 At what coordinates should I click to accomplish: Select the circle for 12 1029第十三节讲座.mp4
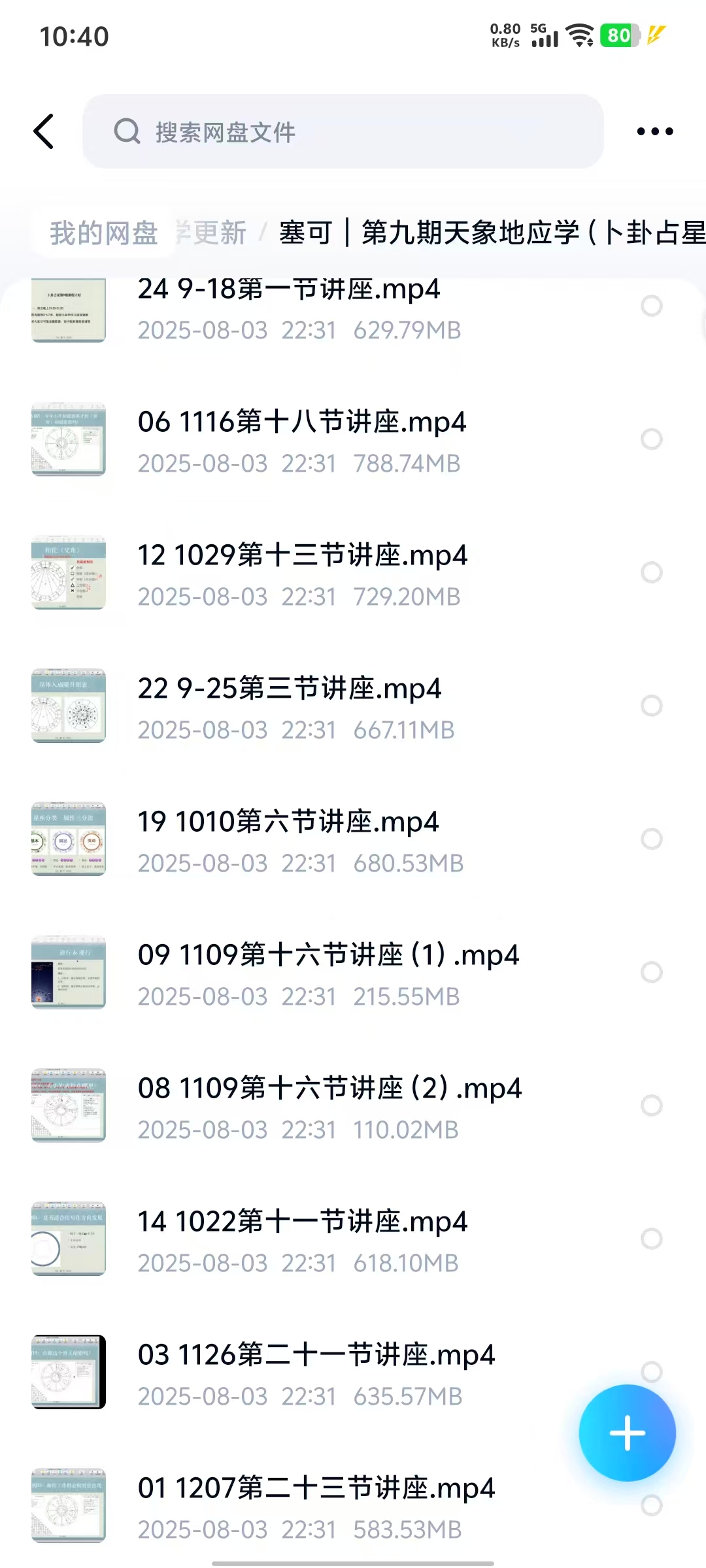click(x=652, y=572)
